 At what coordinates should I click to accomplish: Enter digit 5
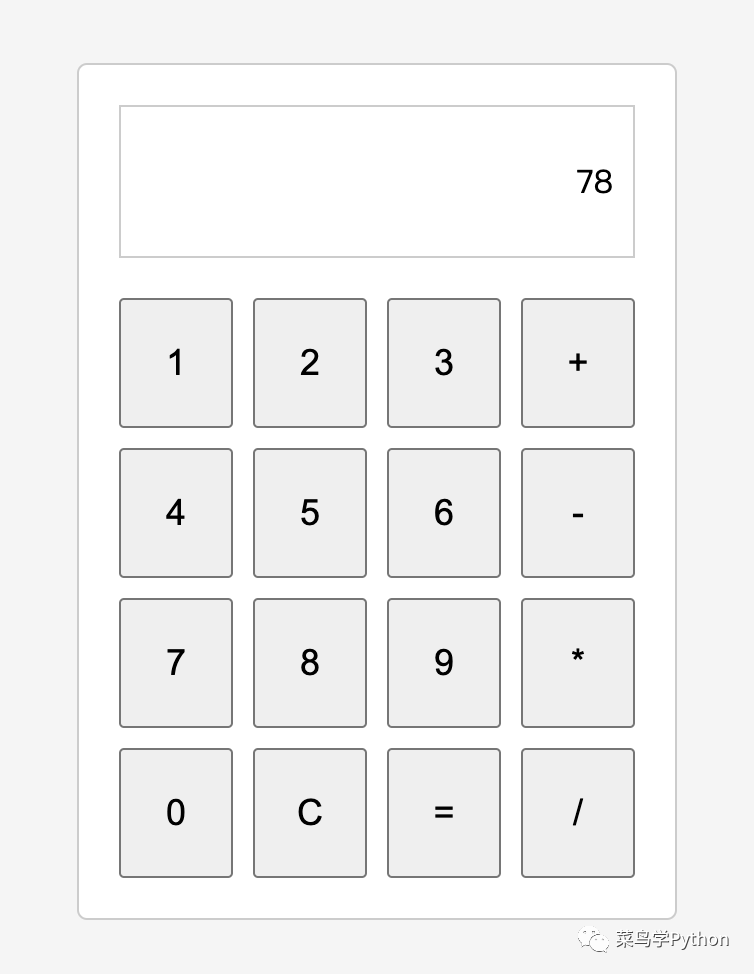[x=310, y=513]
